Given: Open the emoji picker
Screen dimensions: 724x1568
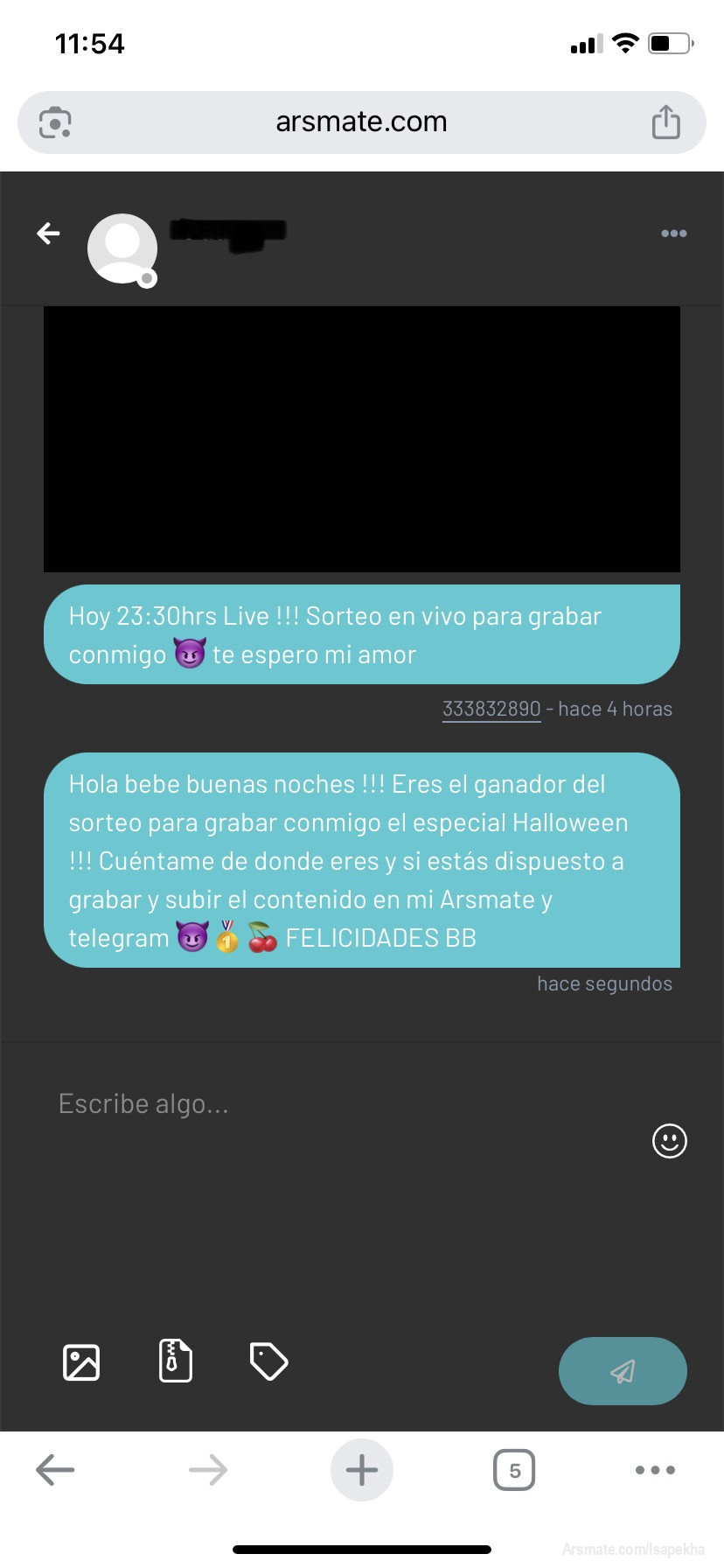Looking at the screenshot, I should [x=670, y=1140].
